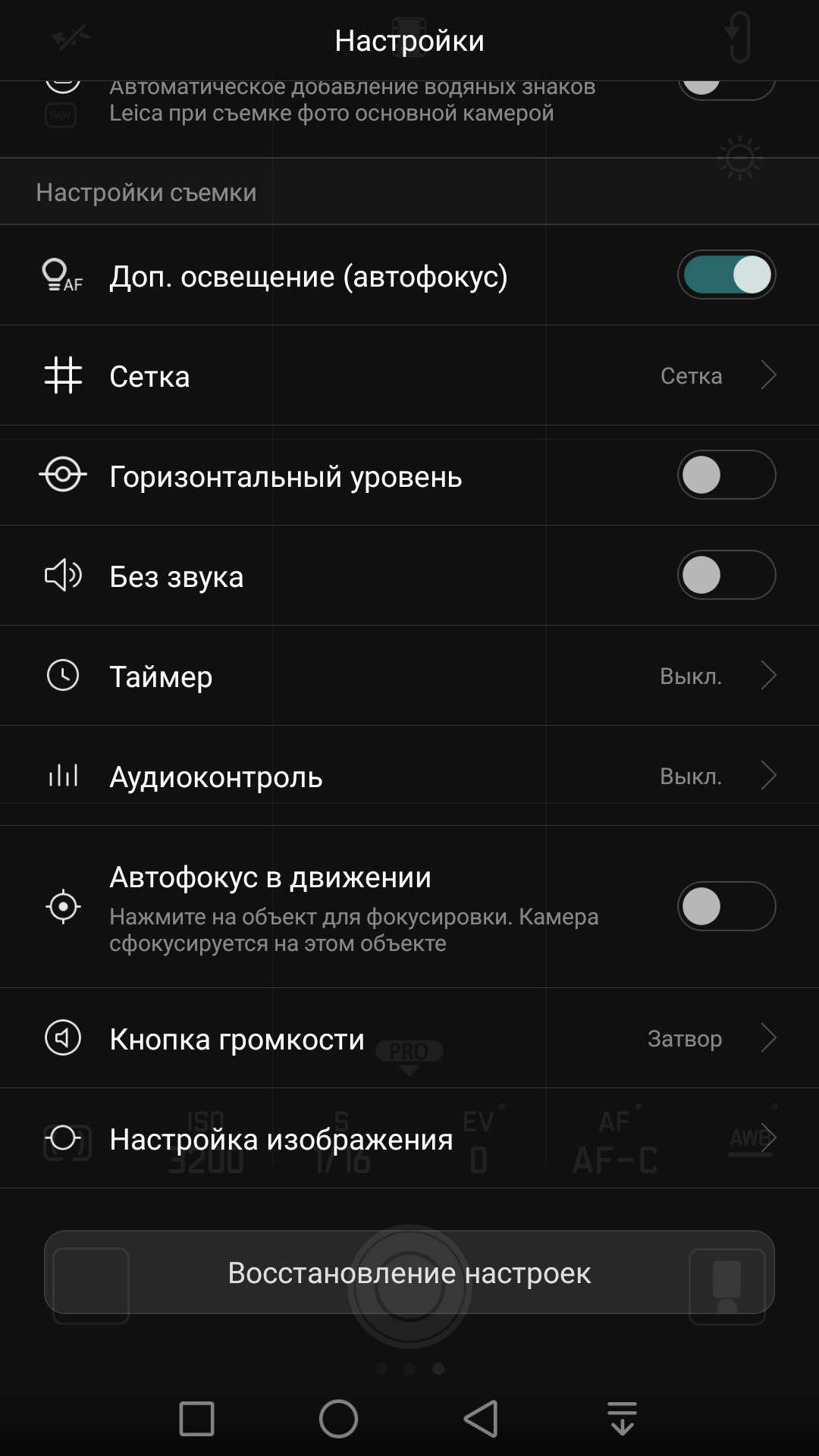This screenshot has height=1456, width=819.
Task: Open recent apps with the square button
Action: [196, 1418]
